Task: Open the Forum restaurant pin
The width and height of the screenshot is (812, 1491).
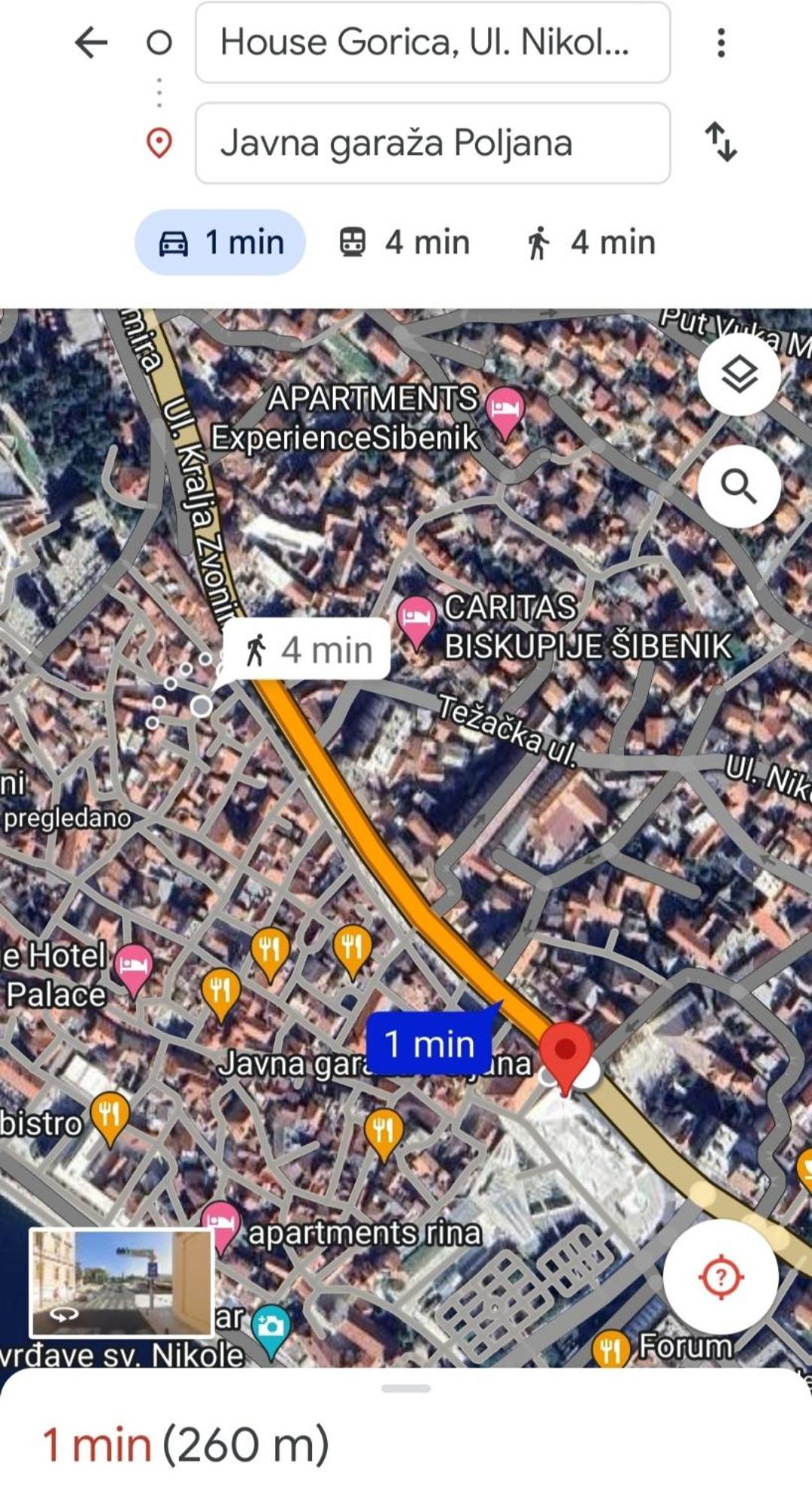Action: click(611, 1350)
